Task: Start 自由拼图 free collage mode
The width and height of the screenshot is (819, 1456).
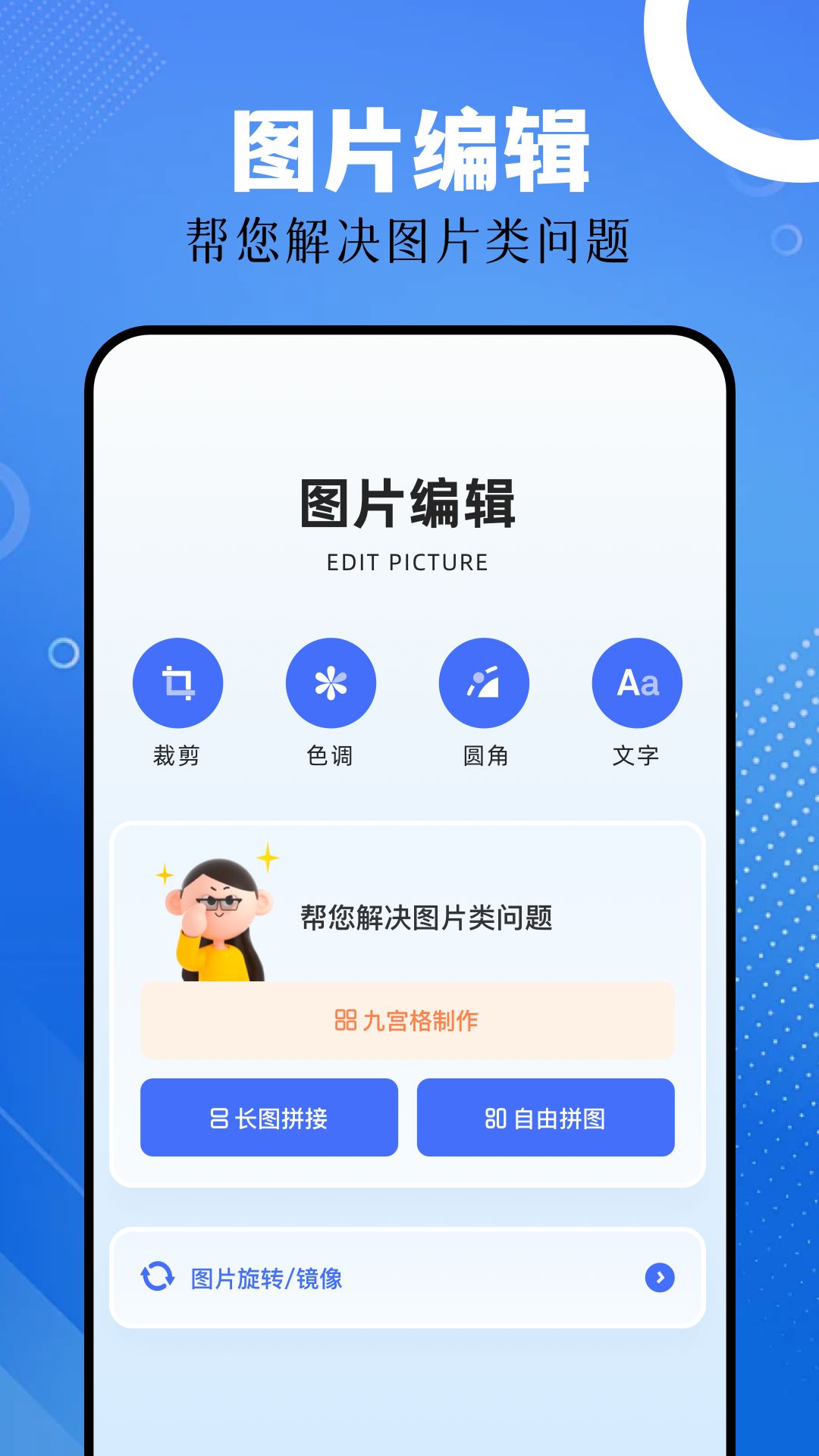Action: (x=545, y=1117)
